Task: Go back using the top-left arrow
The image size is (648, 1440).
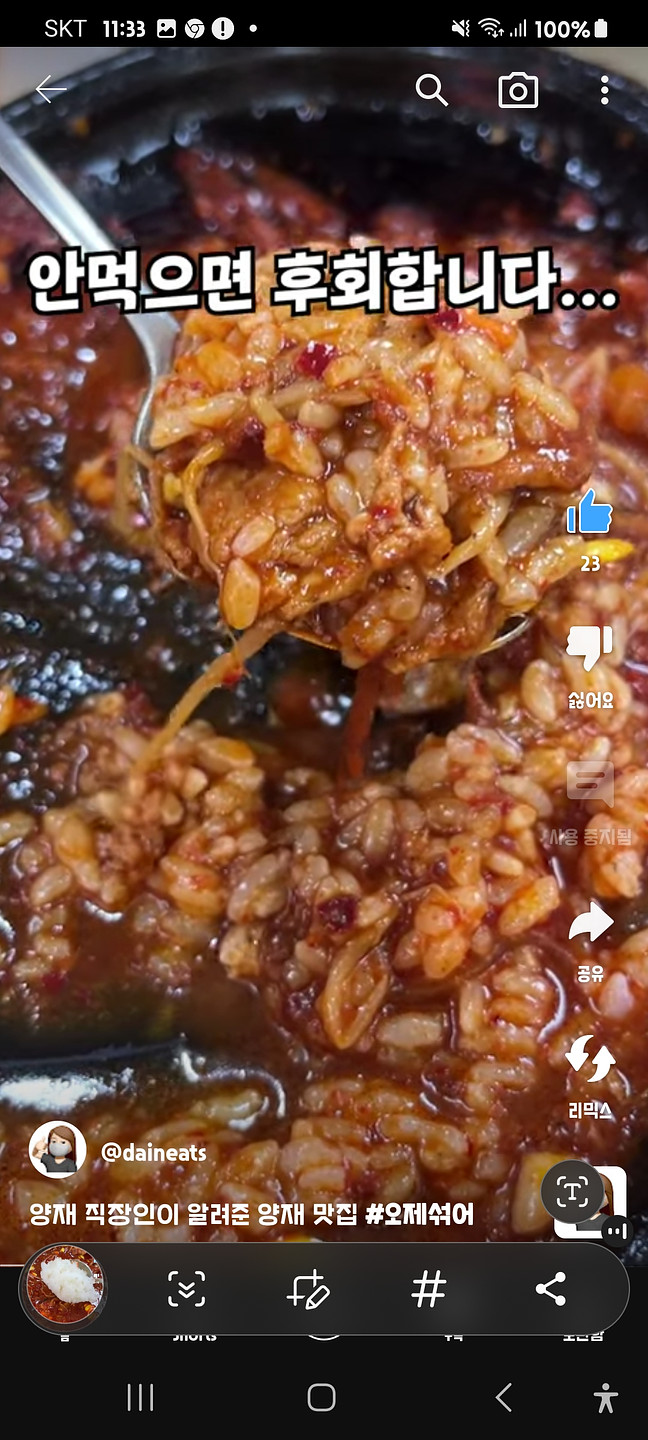Action: point(50,90)
